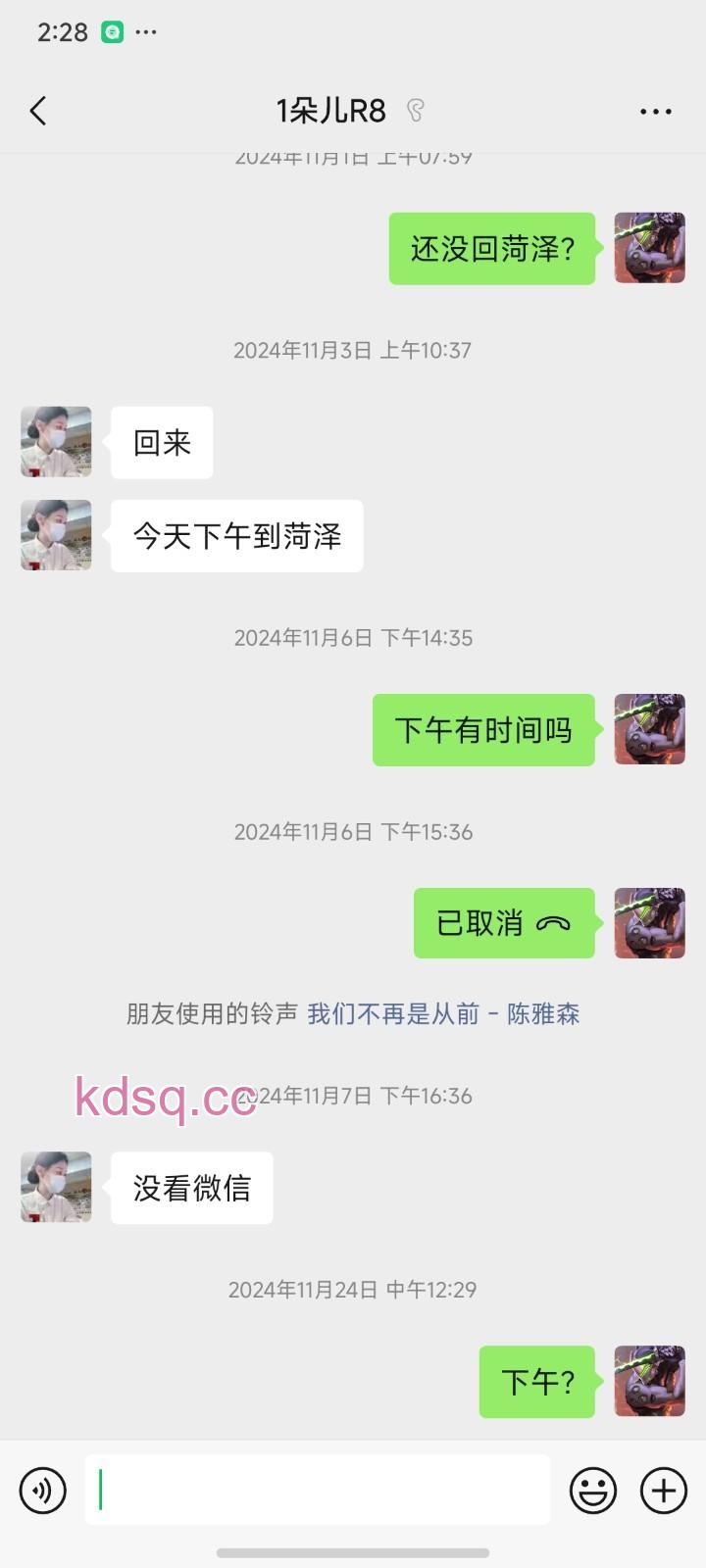Open contact's avatar beside 回来
This screenshot has width=706, height=1568.
[56, 442]
